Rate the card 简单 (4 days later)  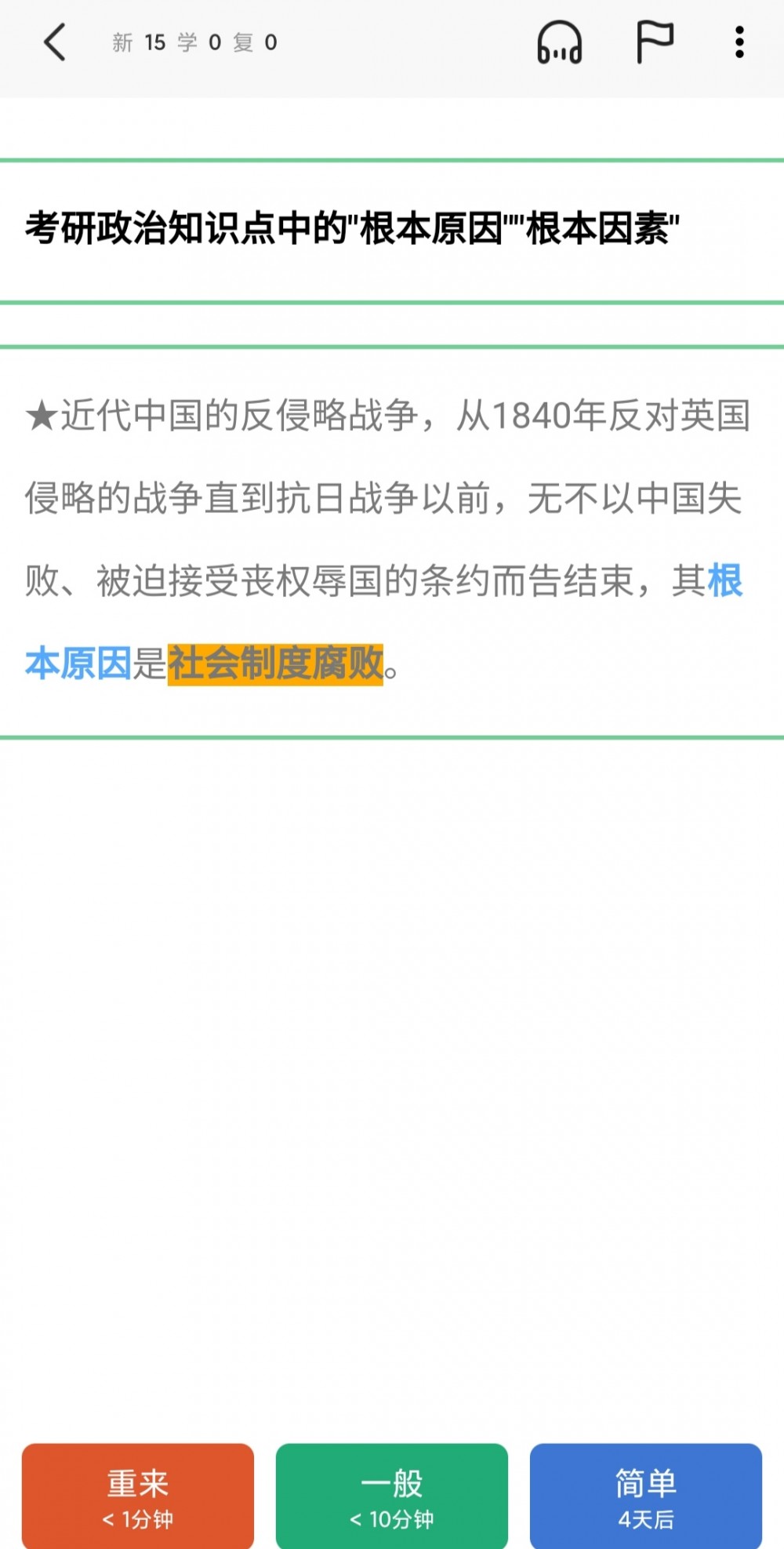click(646, 1496)
